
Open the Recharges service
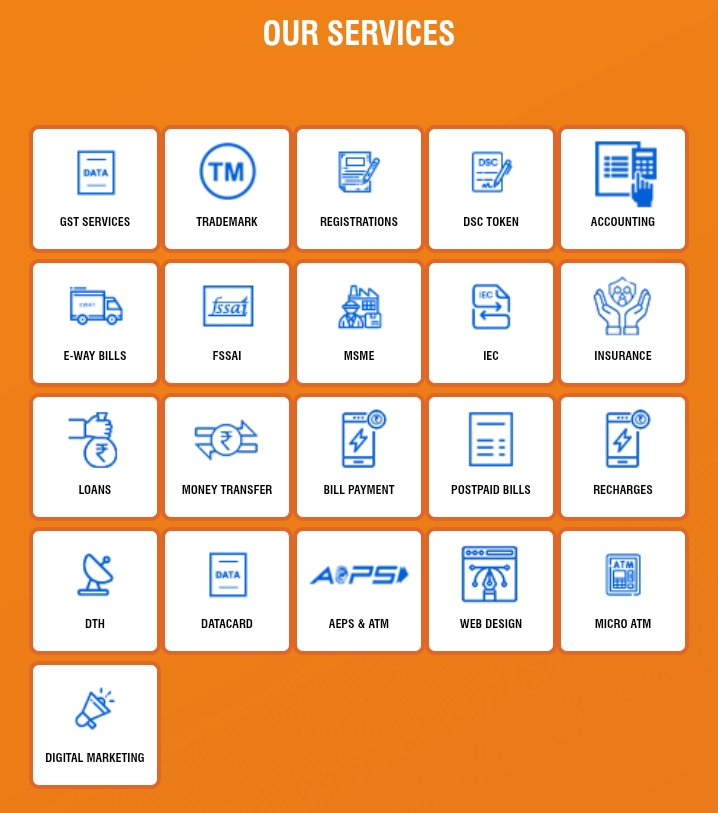623,457
